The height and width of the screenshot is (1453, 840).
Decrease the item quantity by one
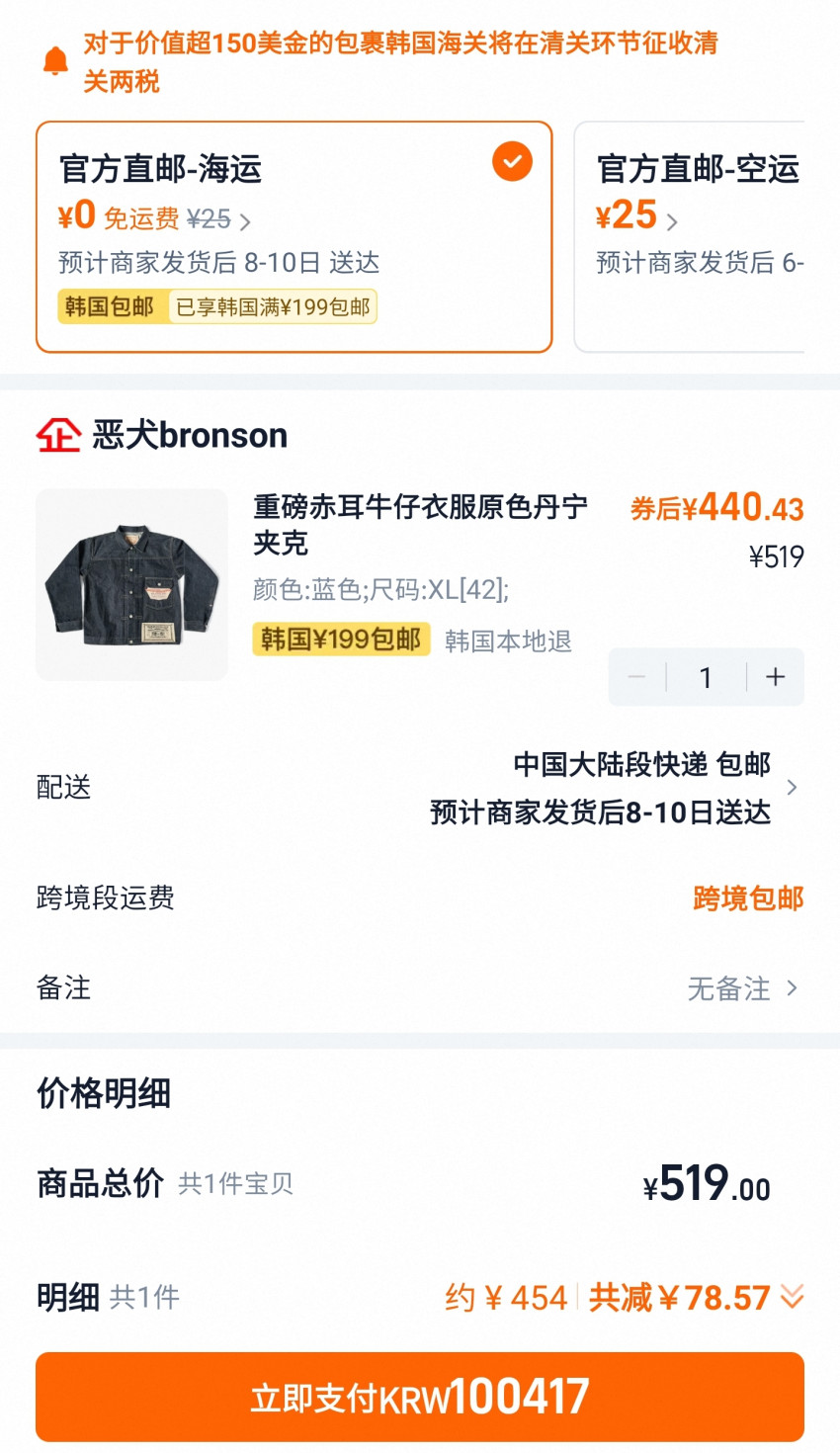click(636, 677)
